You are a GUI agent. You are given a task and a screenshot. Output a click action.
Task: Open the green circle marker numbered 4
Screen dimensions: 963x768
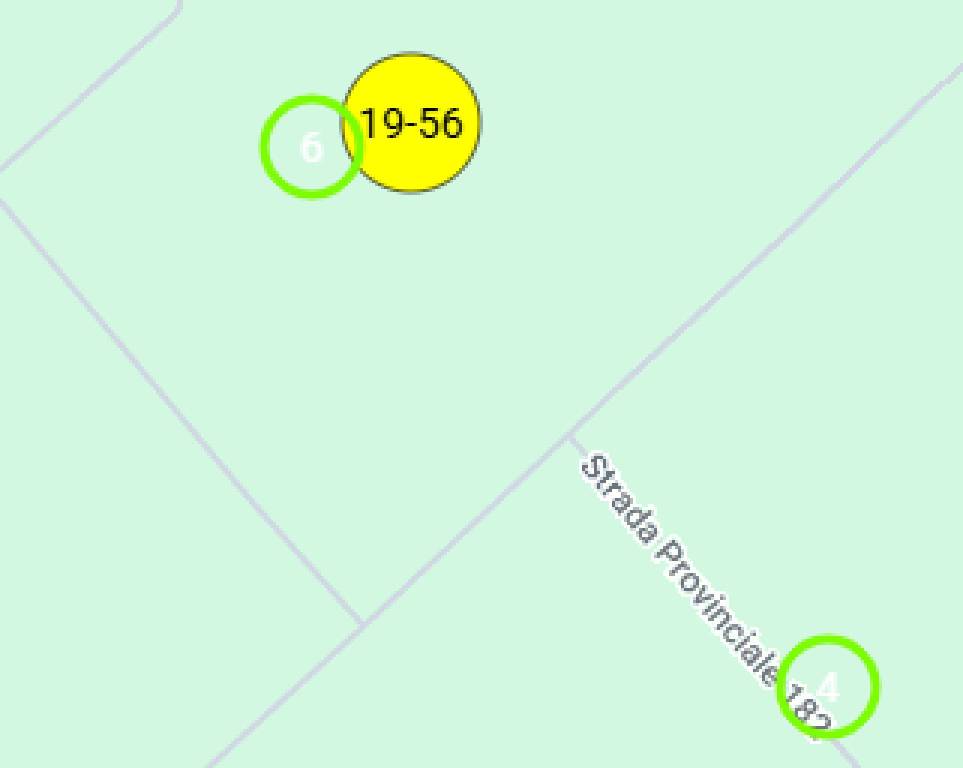[828, 687]
